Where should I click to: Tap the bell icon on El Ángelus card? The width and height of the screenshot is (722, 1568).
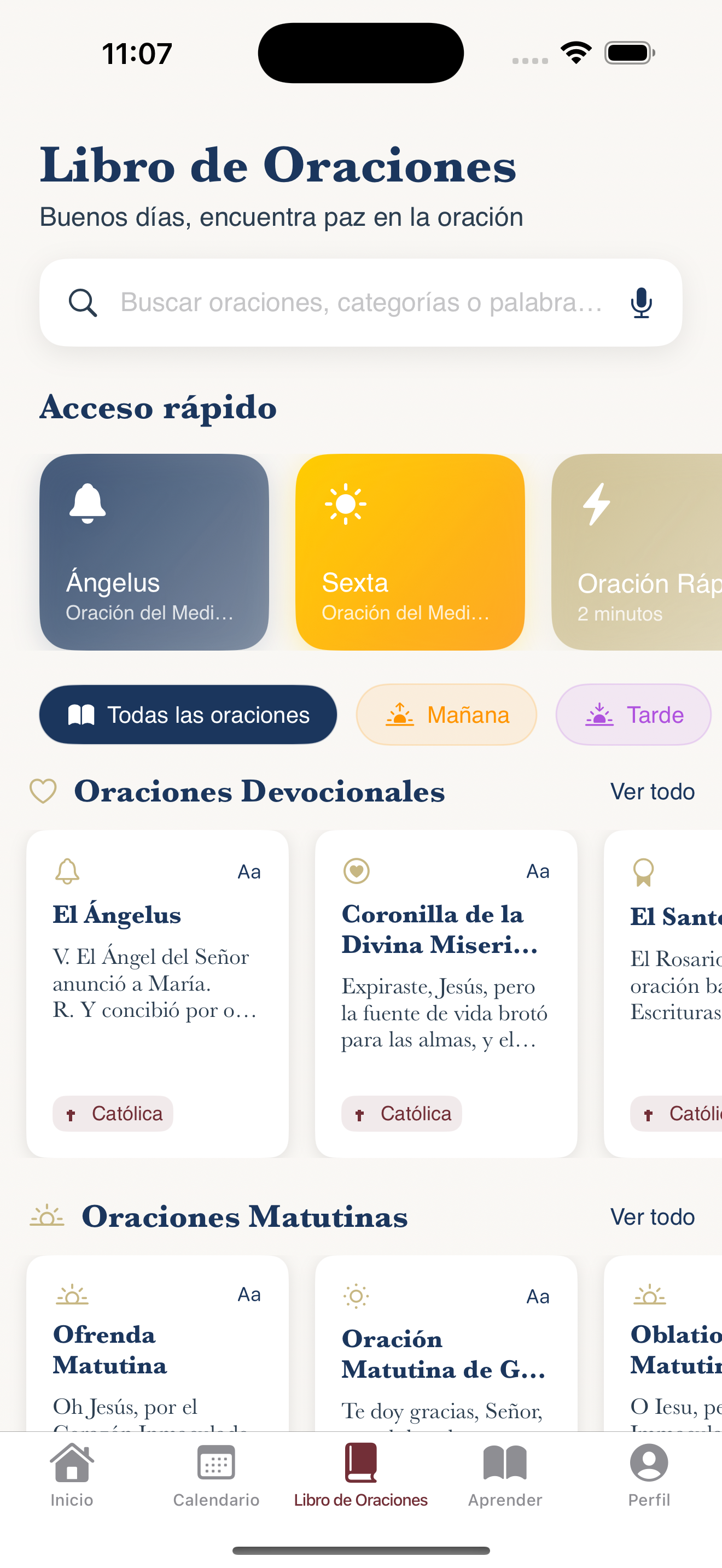coord(67,871)
